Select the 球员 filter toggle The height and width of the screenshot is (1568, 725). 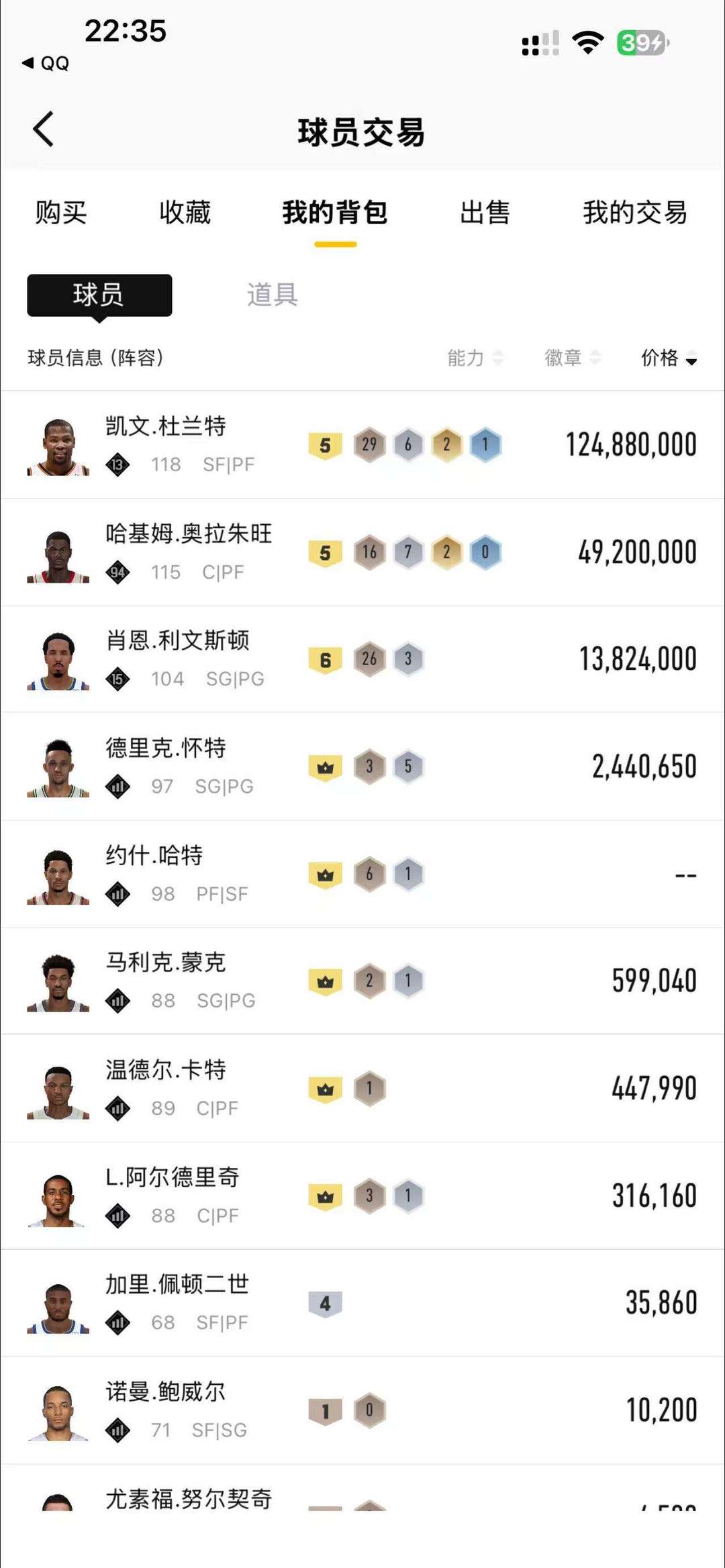[x=99, y=295]
